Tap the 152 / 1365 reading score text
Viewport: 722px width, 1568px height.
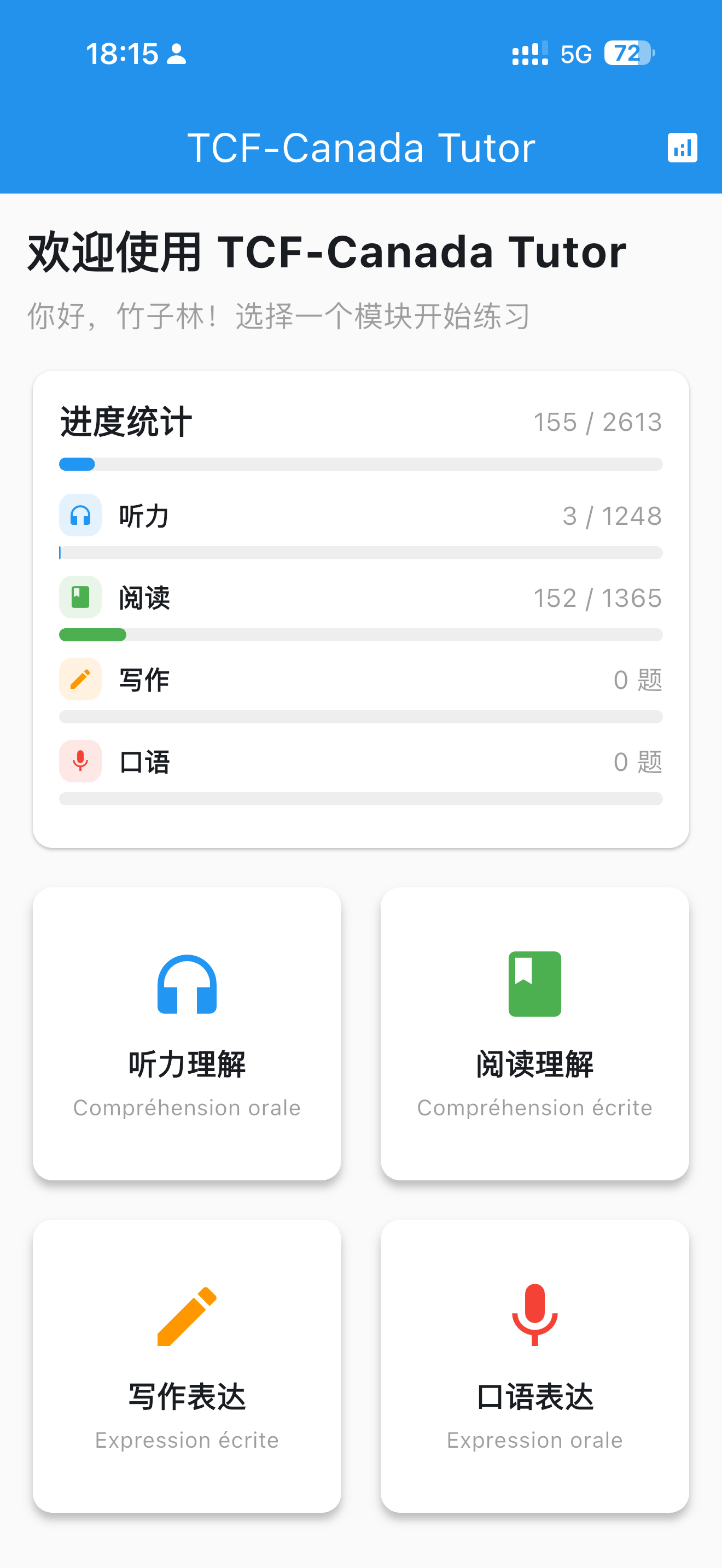[597, 598]
